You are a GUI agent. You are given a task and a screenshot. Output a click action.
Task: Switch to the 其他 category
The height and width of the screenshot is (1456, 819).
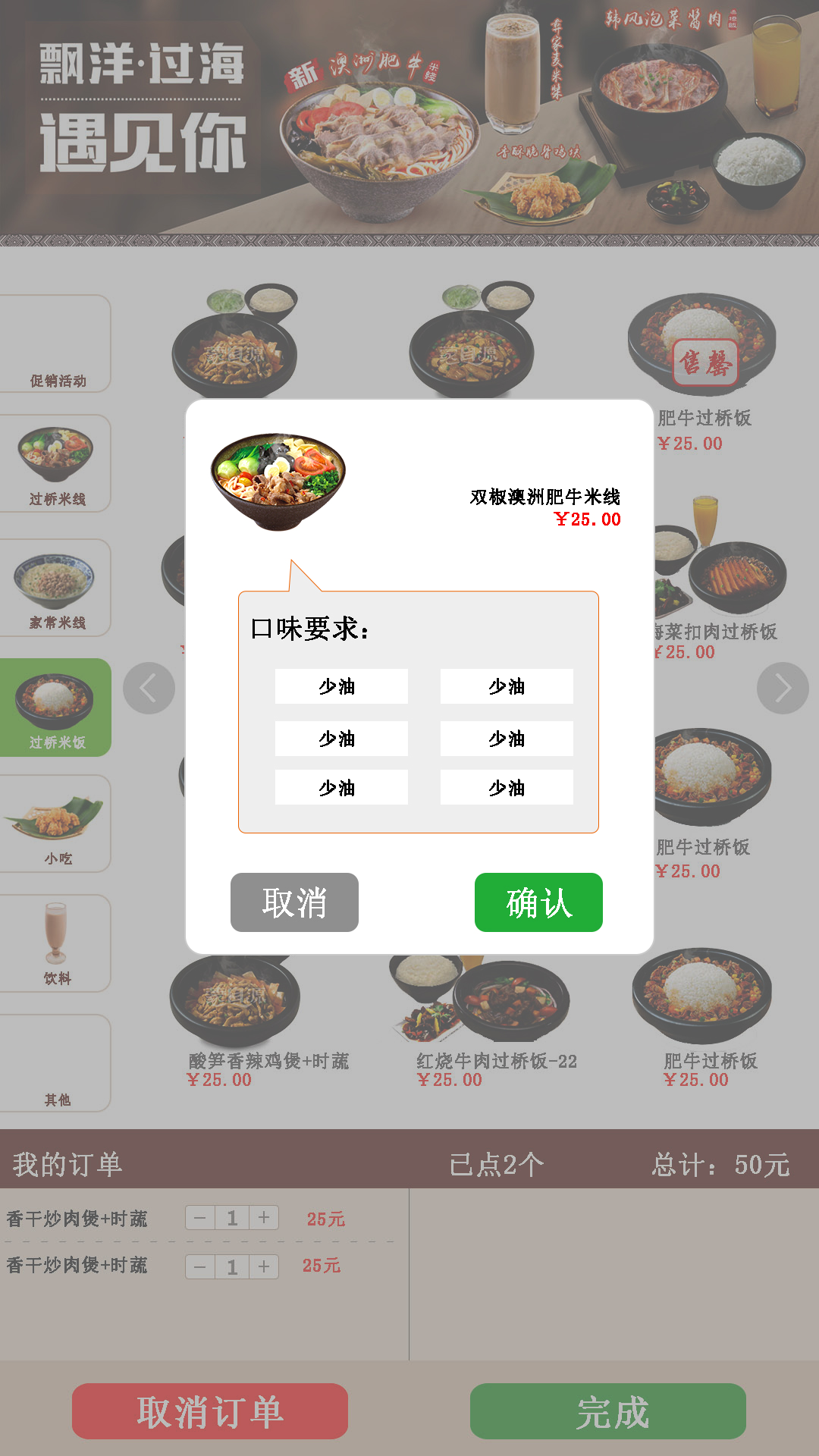point(55,1063)
